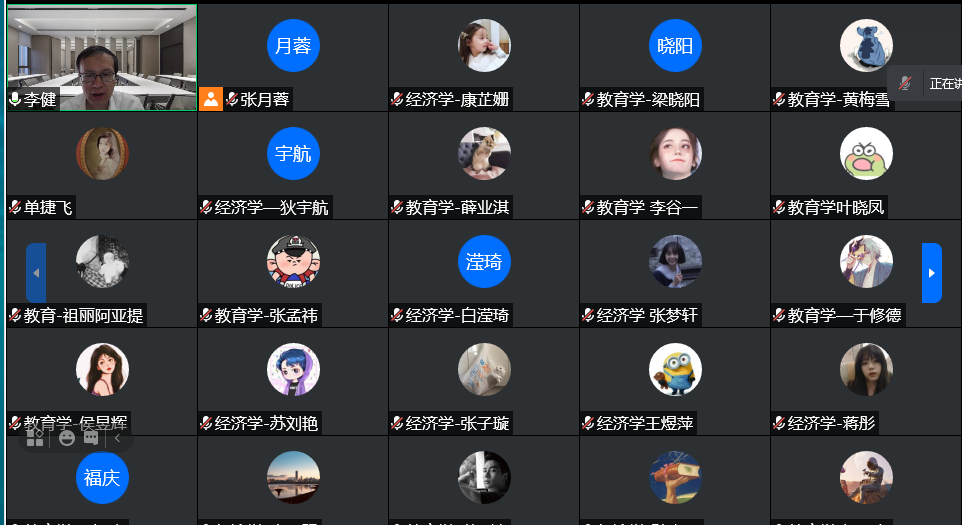The width and height of the screenshot is (962, 525).
Task: Select 经济学-蒋彤's participant tile
Action: [x=866, y=379]
